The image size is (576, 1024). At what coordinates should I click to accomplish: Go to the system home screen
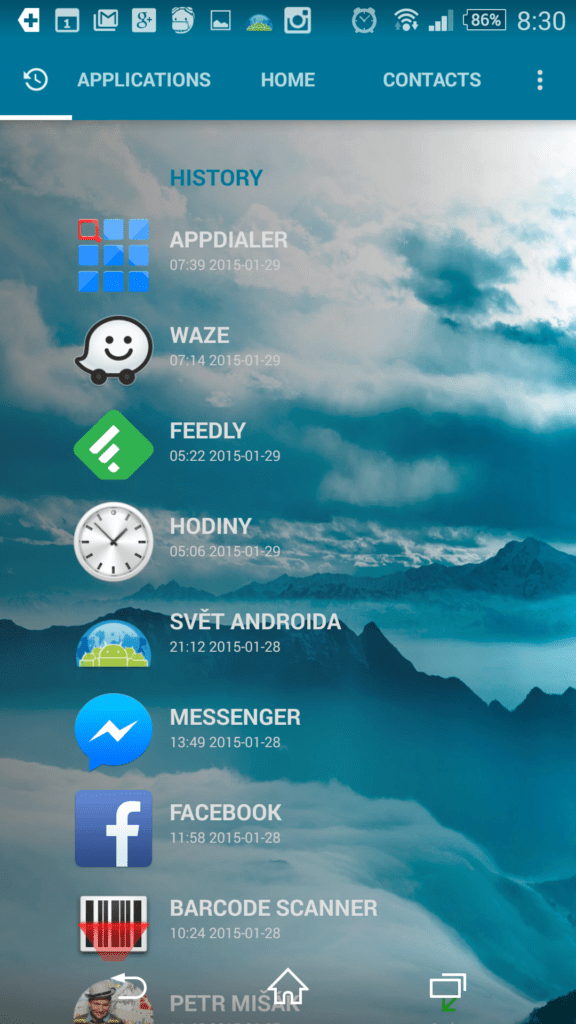pyautogui.click(x=287, y=986)
